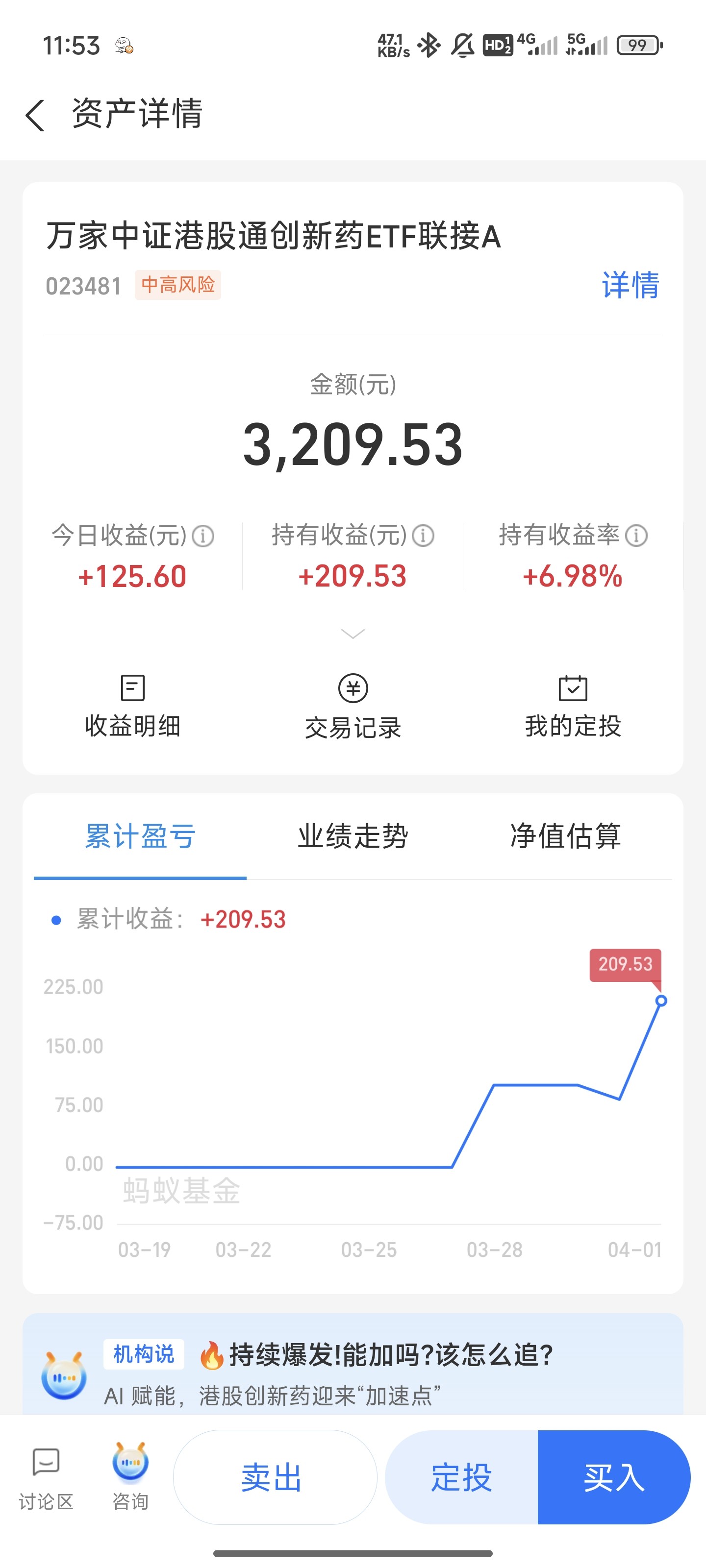
Task: Open the 详情 link for the fund
Action: tap(630, 285)
